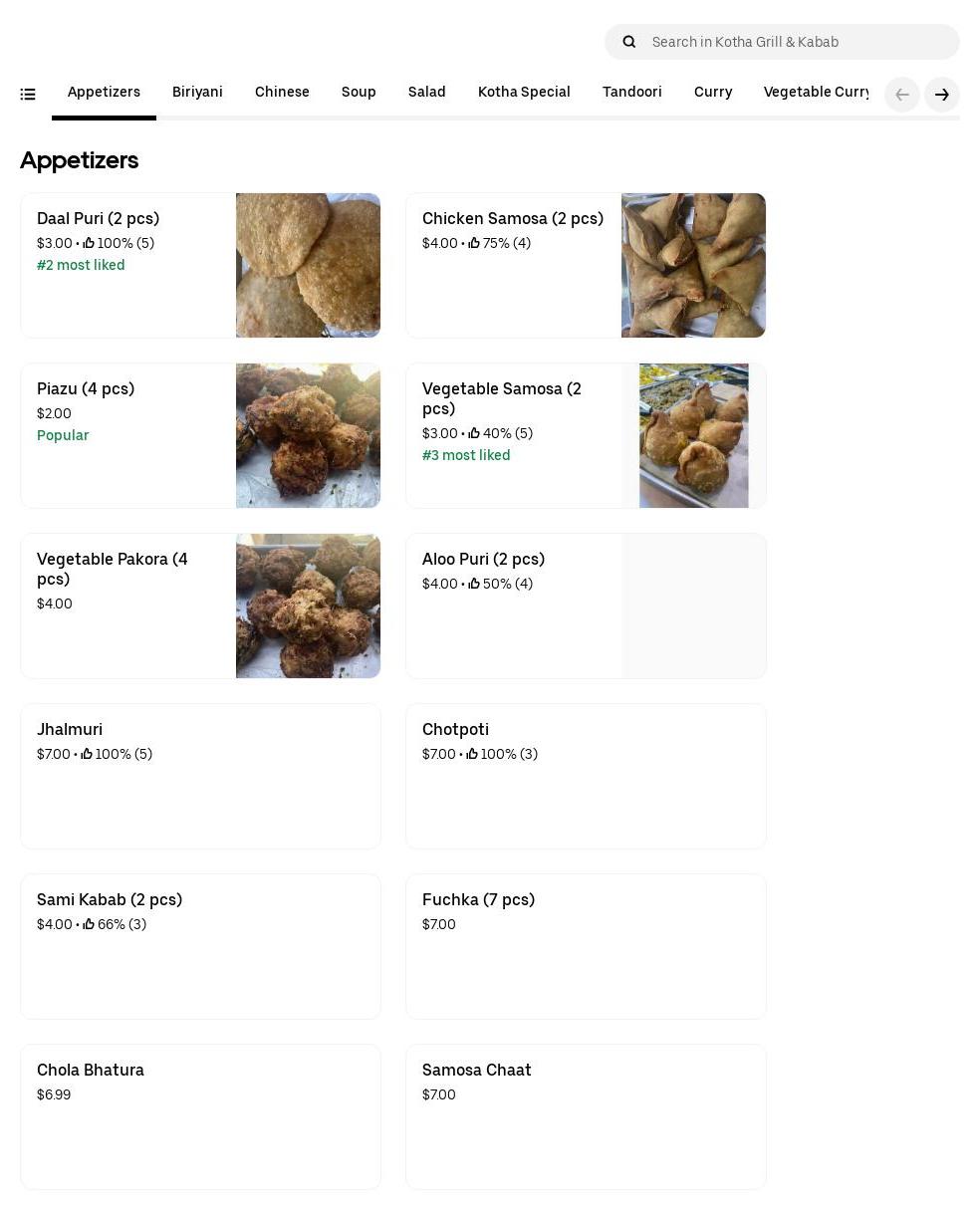Open the Daal Puri (2 pcs) item

coord(200,265)
